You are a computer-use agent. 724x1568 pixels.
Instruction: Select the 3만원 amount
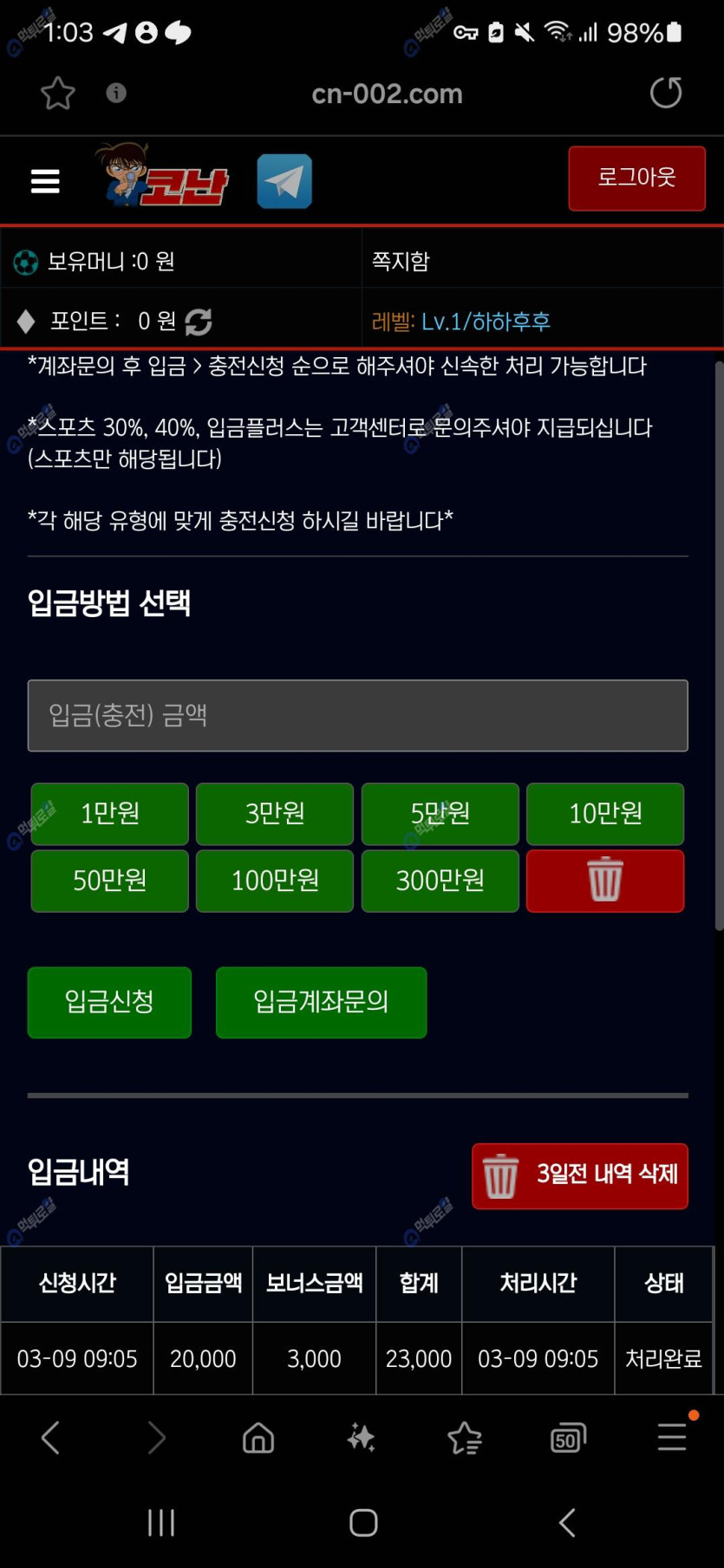pyautogui.click(x=275, y=813)
